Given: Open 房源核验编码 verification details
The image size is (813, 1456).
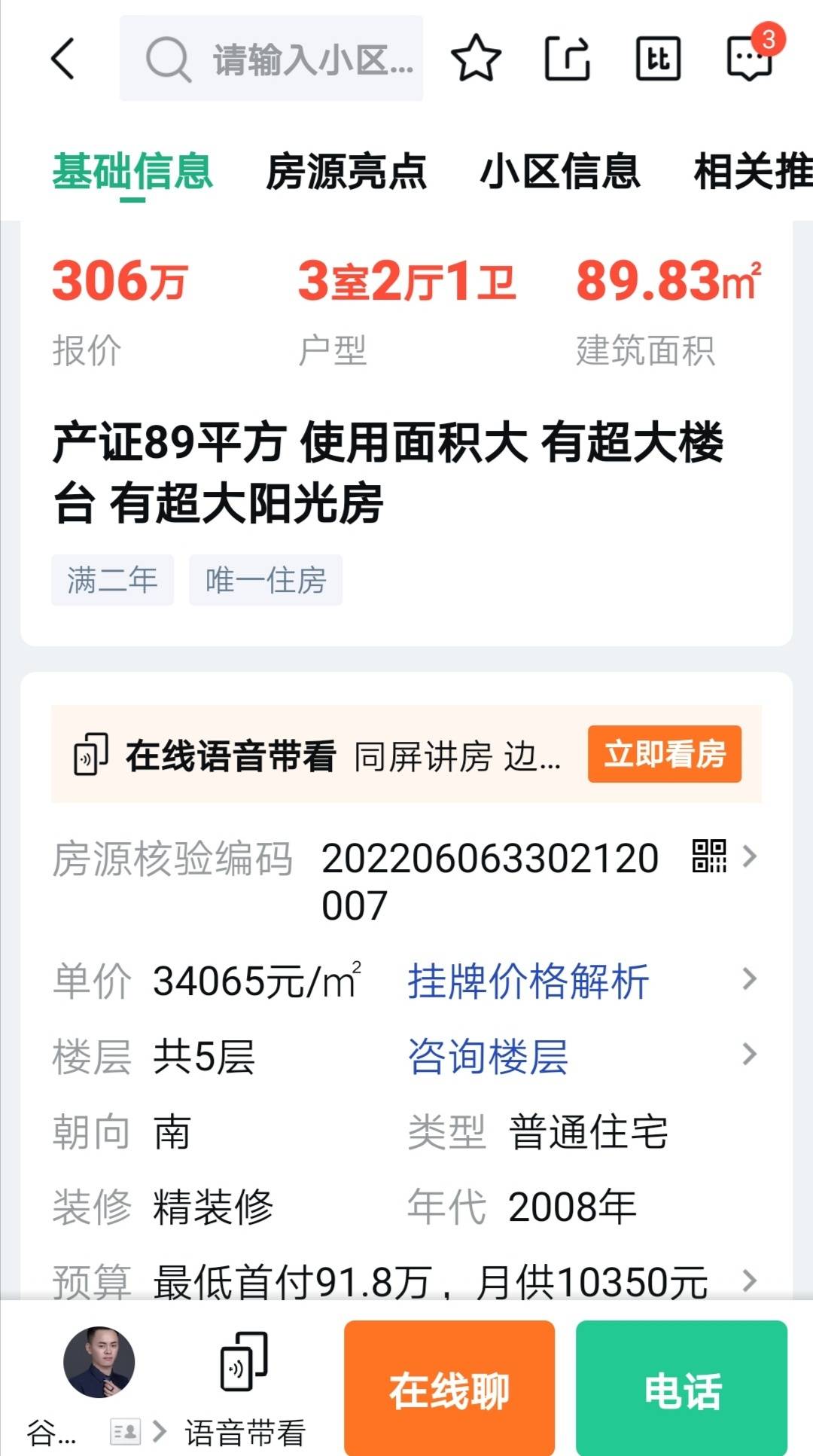Looking at the screenshot, I should (748, 856).
